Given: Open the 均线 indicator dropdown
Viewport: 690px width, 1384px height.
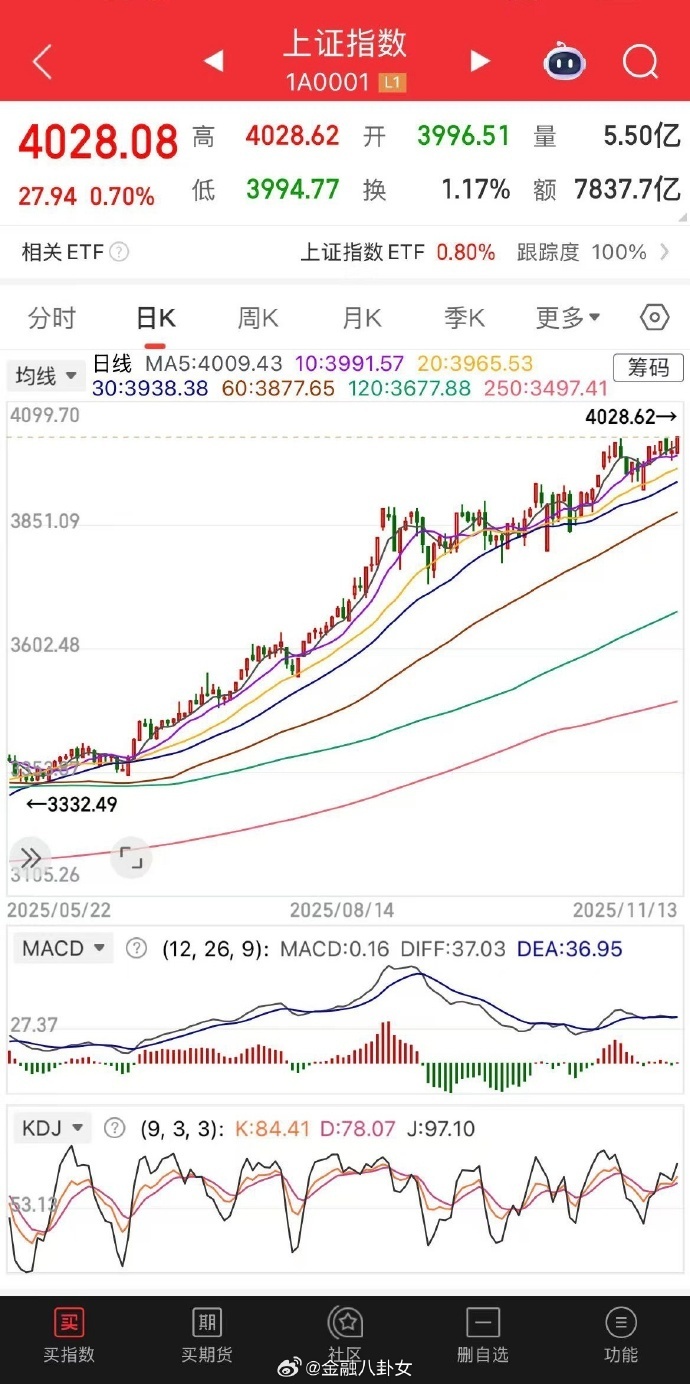Looking at the screenshot, I should 46,376.
